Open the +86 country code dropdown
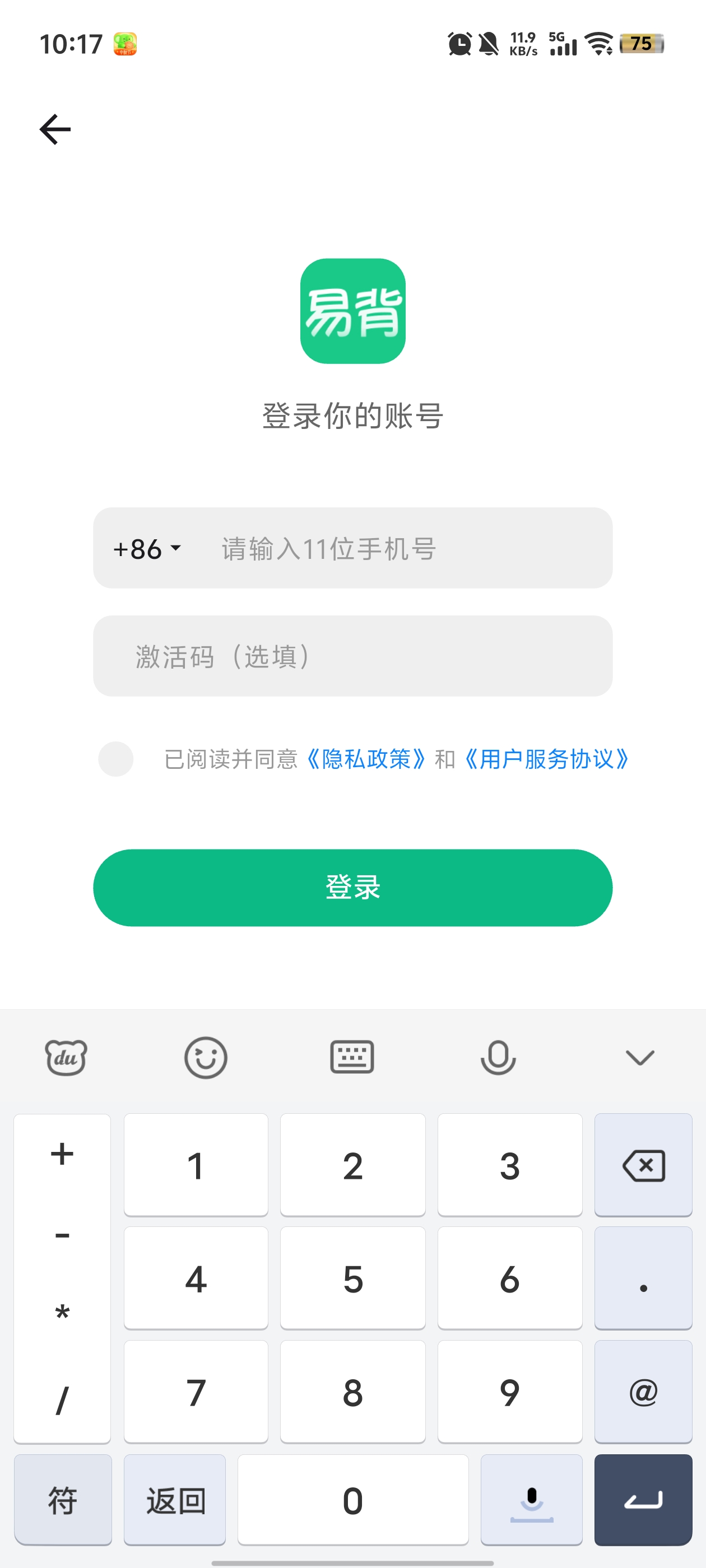Screen dimensions: 706x1568 tap(147, 548)
